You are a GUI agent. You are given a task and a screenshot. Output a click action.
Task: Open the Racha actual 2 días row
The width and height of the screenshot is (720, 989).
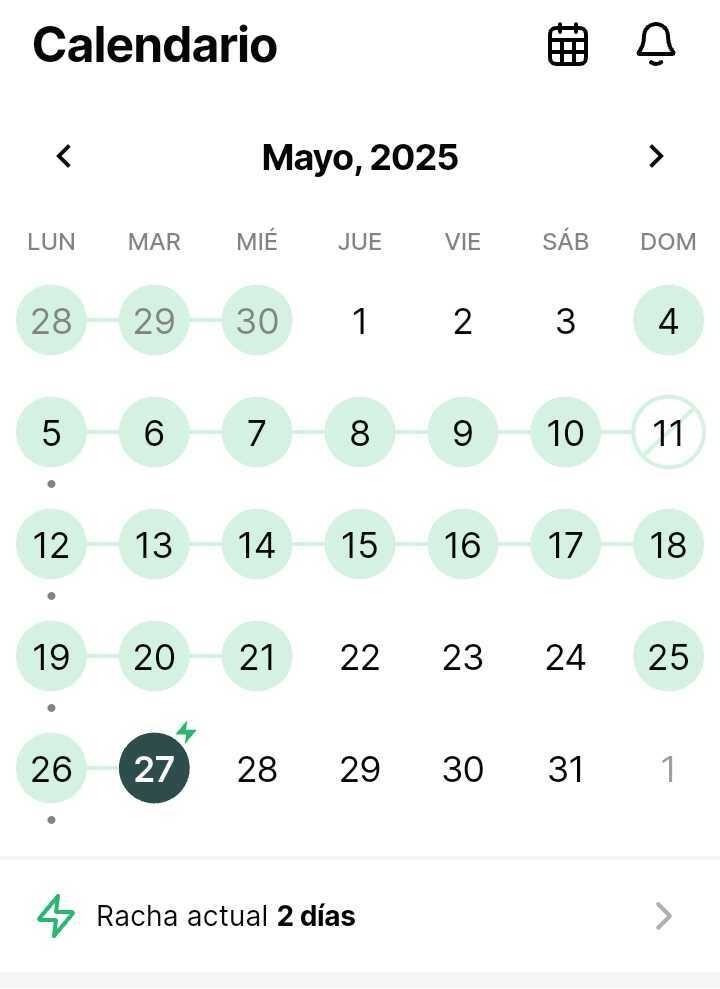[360, 915]
